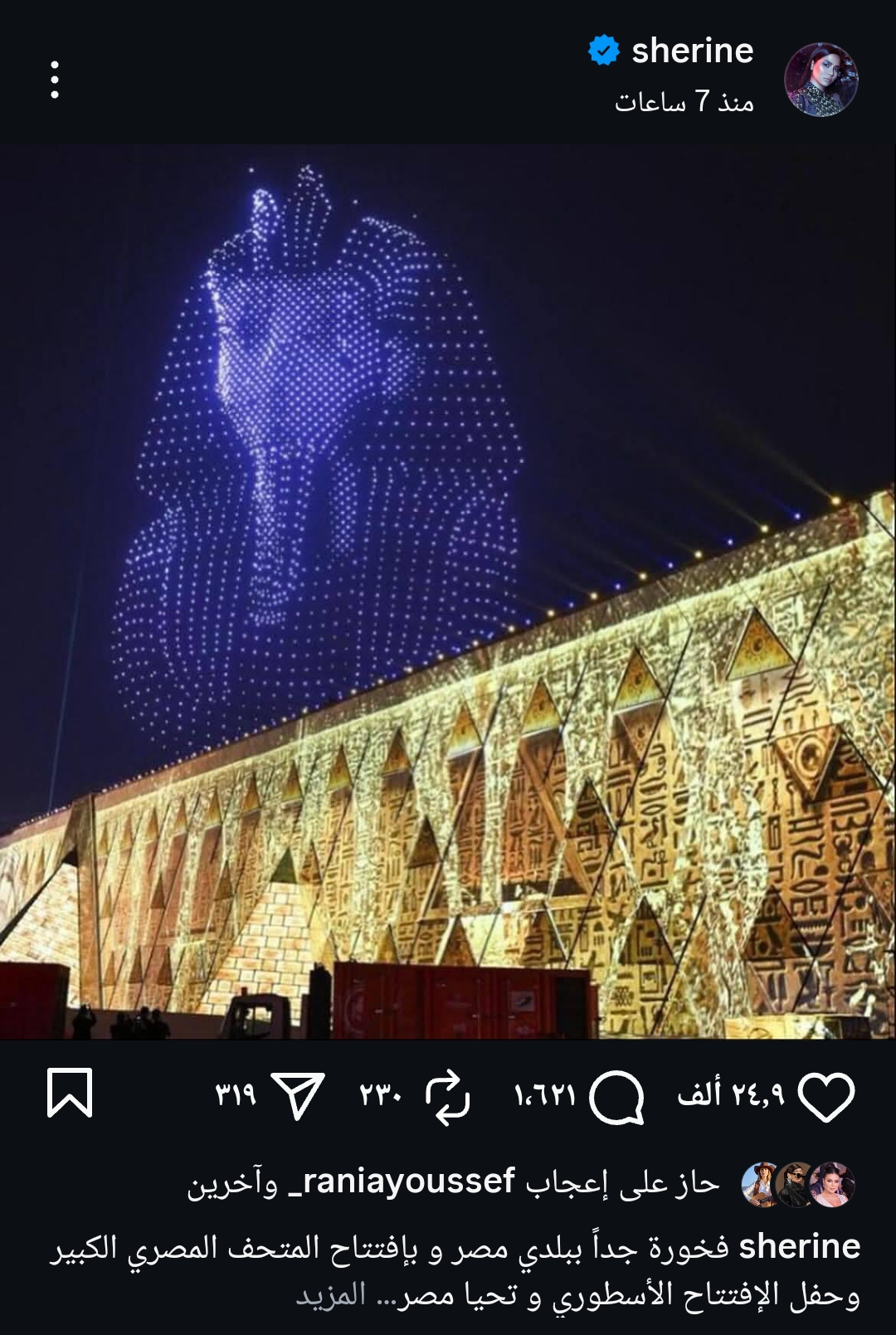Expand the caption with المزيد
The height and width of the screenshot is (1335, 896).
331,1295
